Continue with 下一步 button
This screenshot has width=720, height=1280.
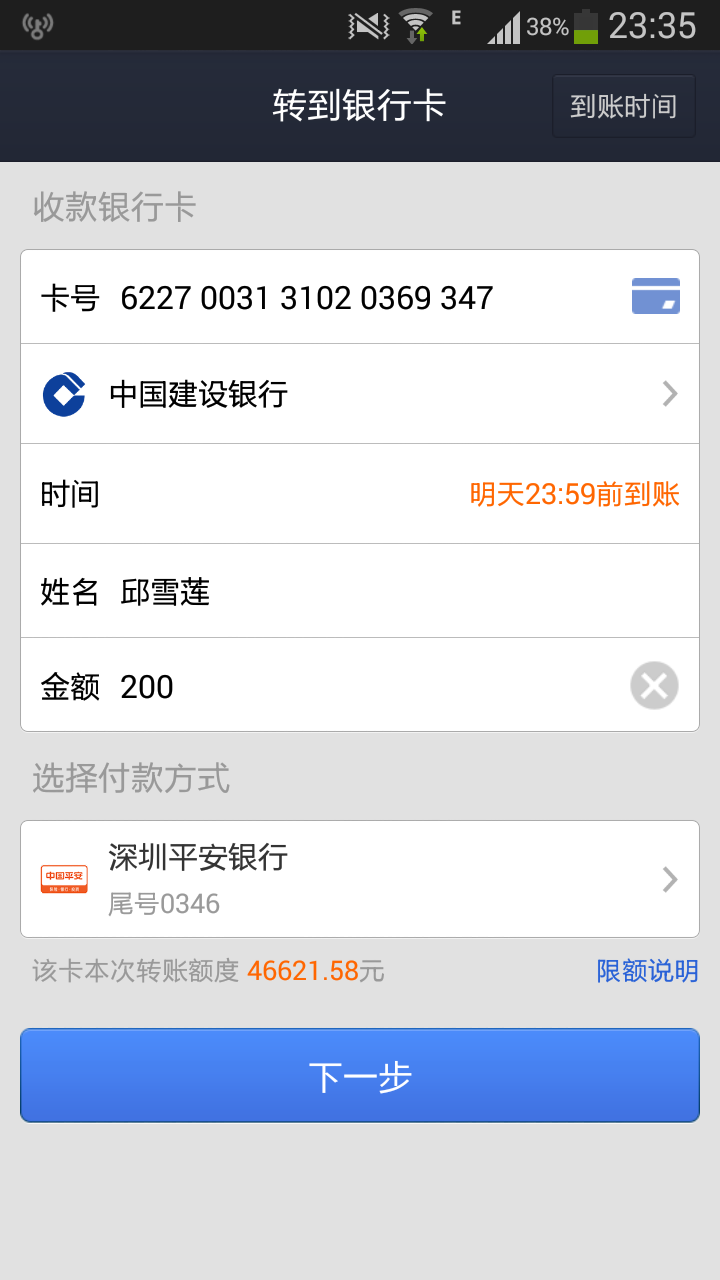click(x=360, y=1076)
